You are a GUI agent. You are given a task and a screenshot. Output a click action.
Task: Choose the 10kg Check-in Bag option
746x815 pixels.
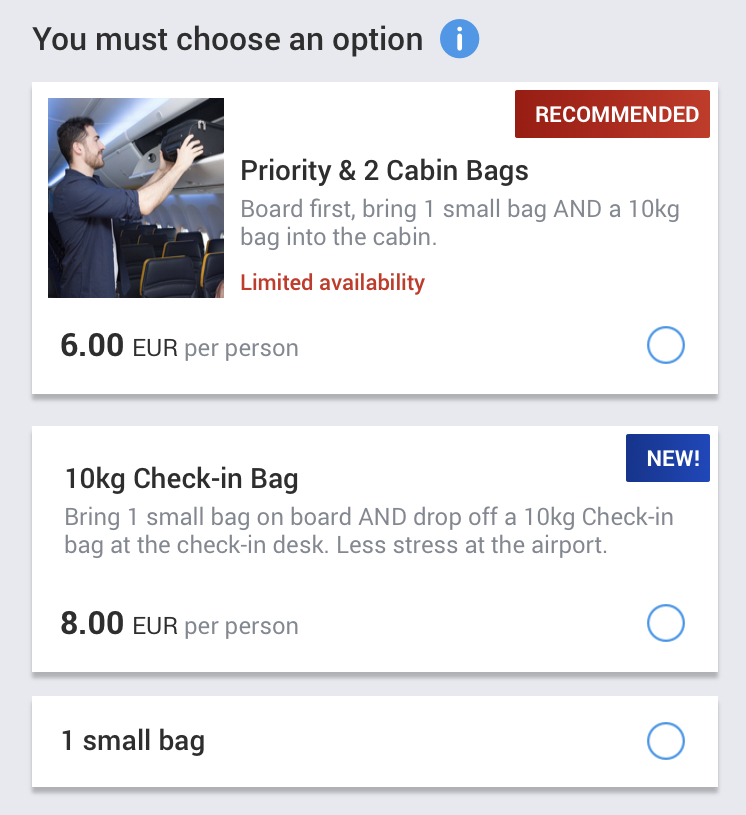666,624
